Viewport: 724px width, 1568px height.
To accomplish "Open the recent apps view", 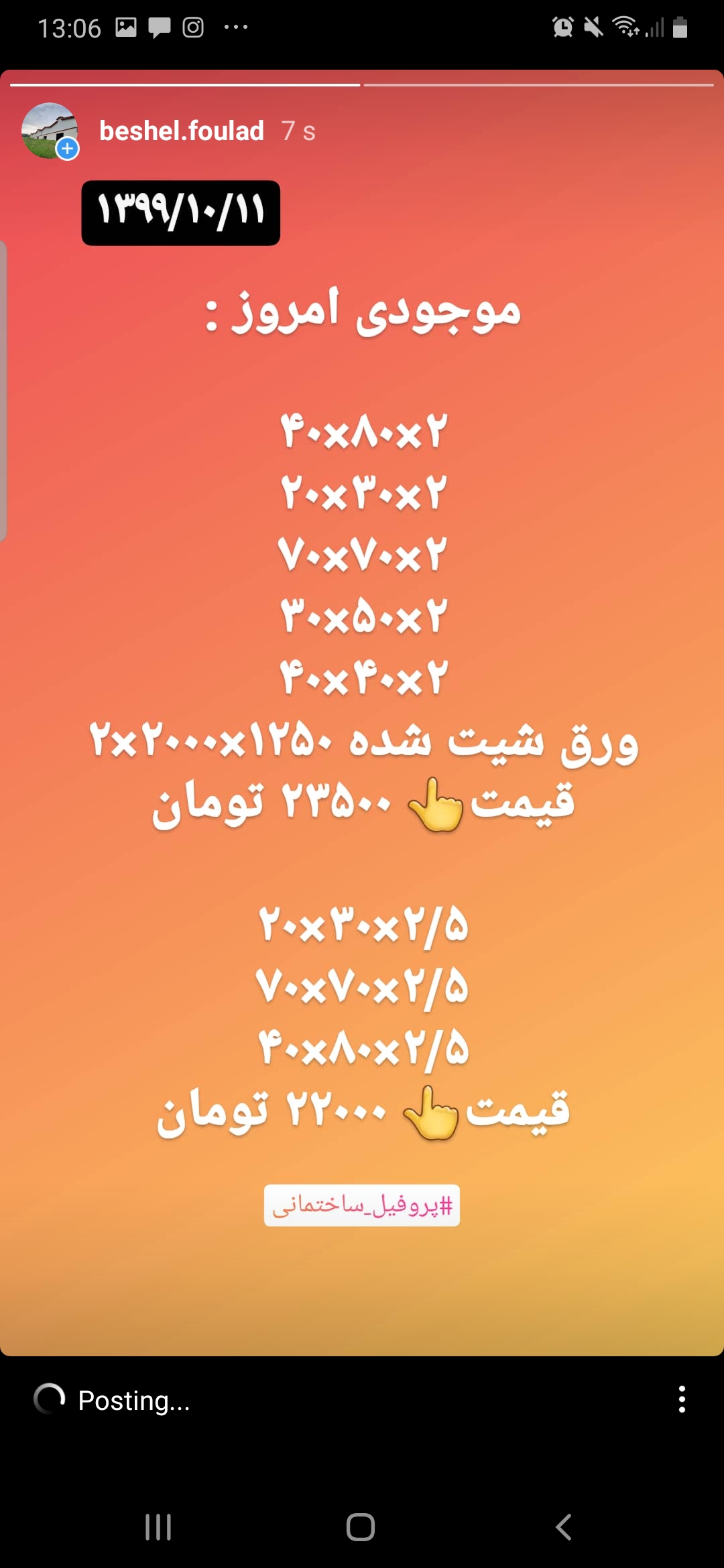I will 158,1527.
